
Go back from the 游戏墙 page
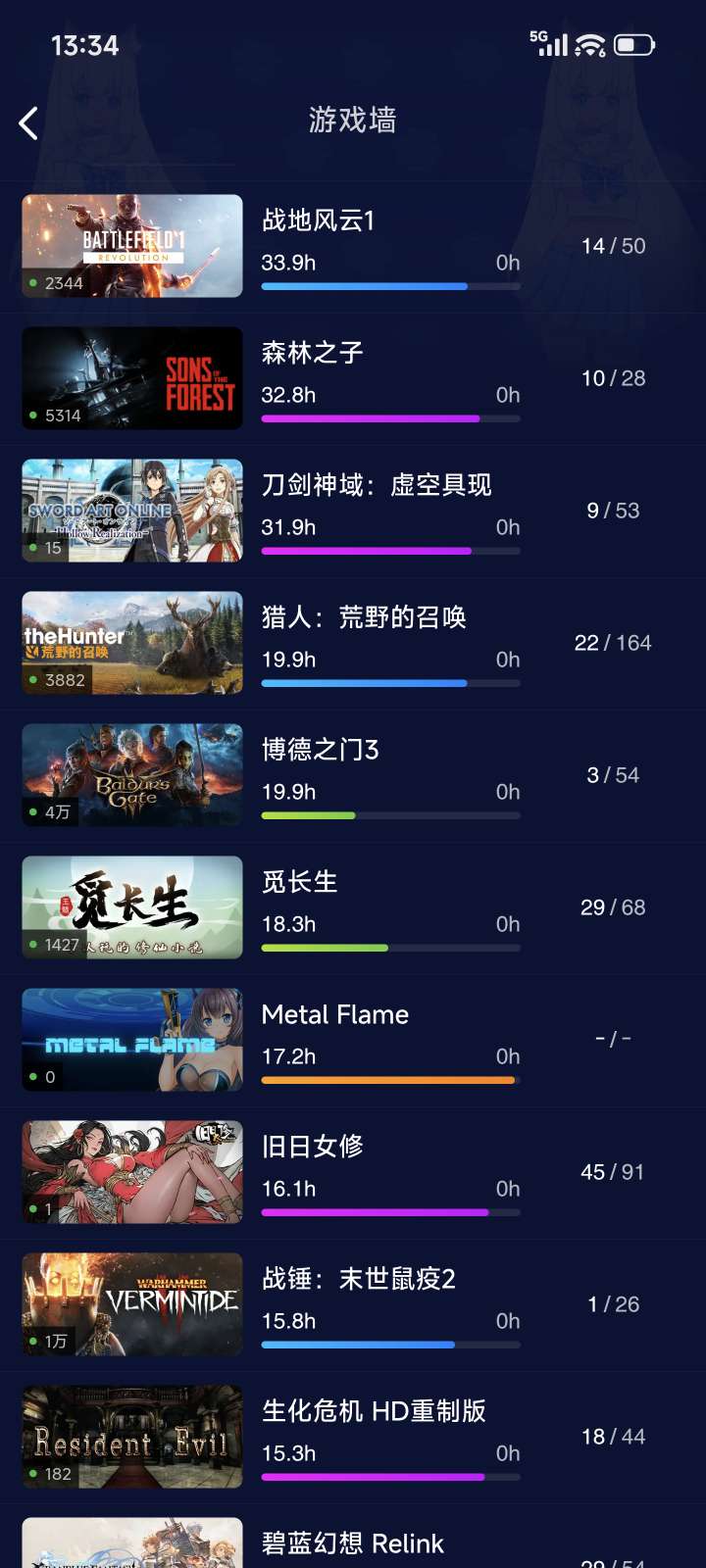29,123
